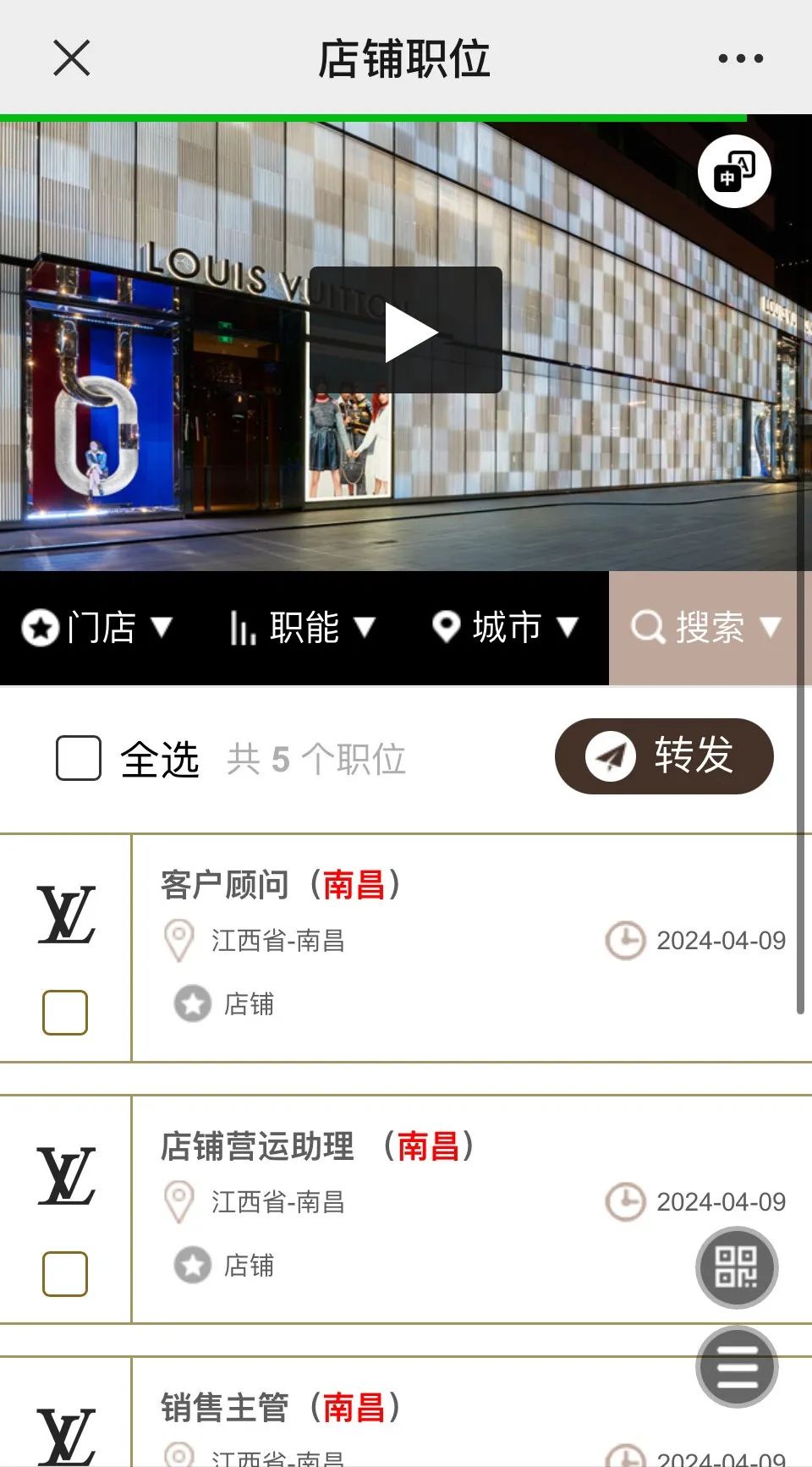Open the 销售主管（南昌）job listing
Screen dimensions: 812x1467
[x=279, y=1408]
